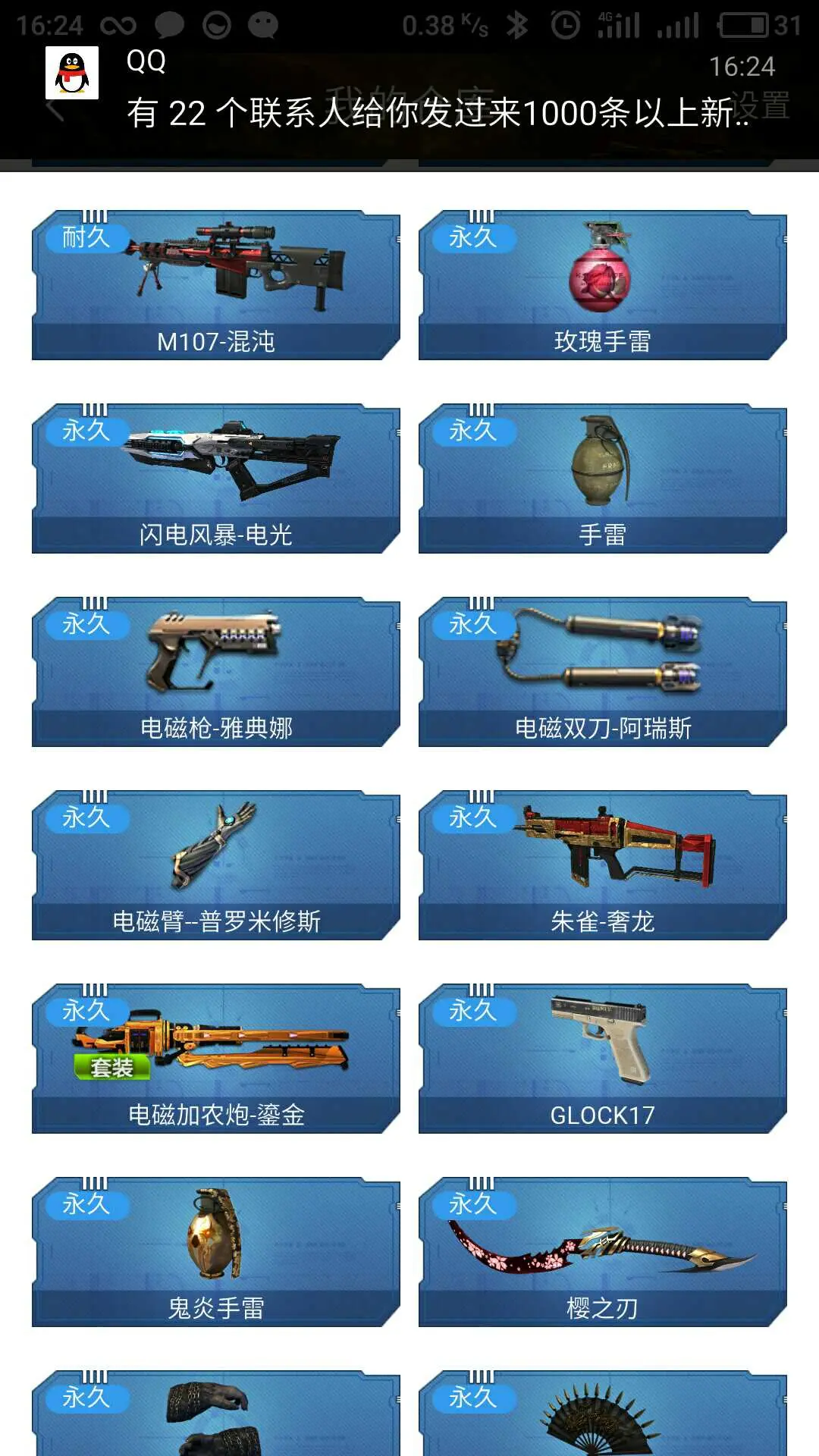
Task: View the 闪电风暴-电光 weapon card
Action: pos(216,479)
